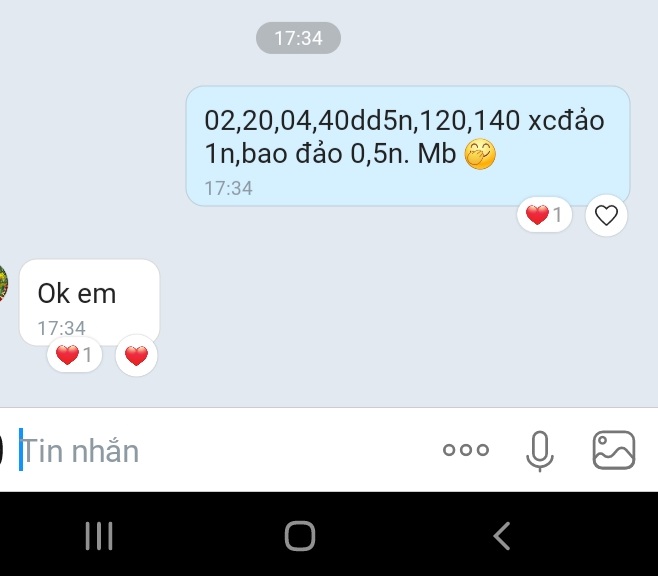This screenshot has height=576, width=658.
Task: Tap the outline heart on the outgoing message
Action: (x=606, y=215)
